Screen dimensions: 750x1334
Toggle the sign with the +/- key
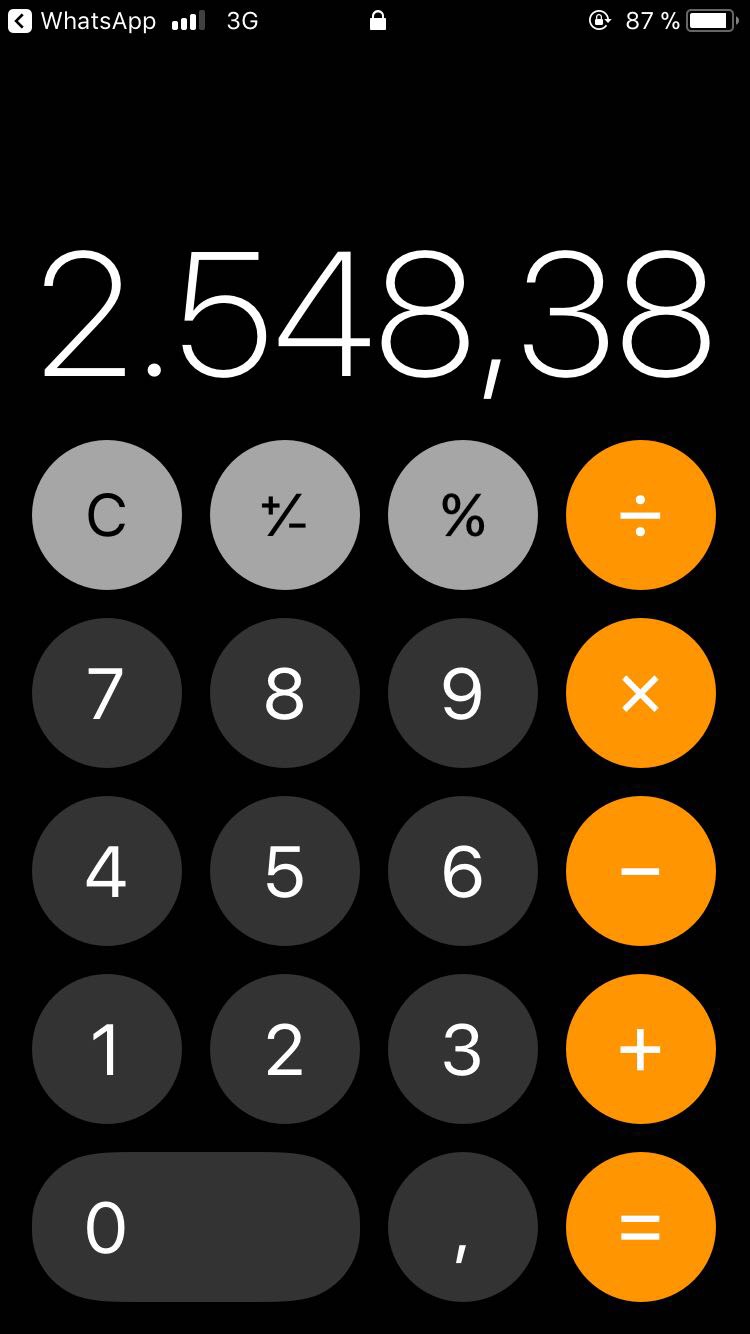click(285, 515)
